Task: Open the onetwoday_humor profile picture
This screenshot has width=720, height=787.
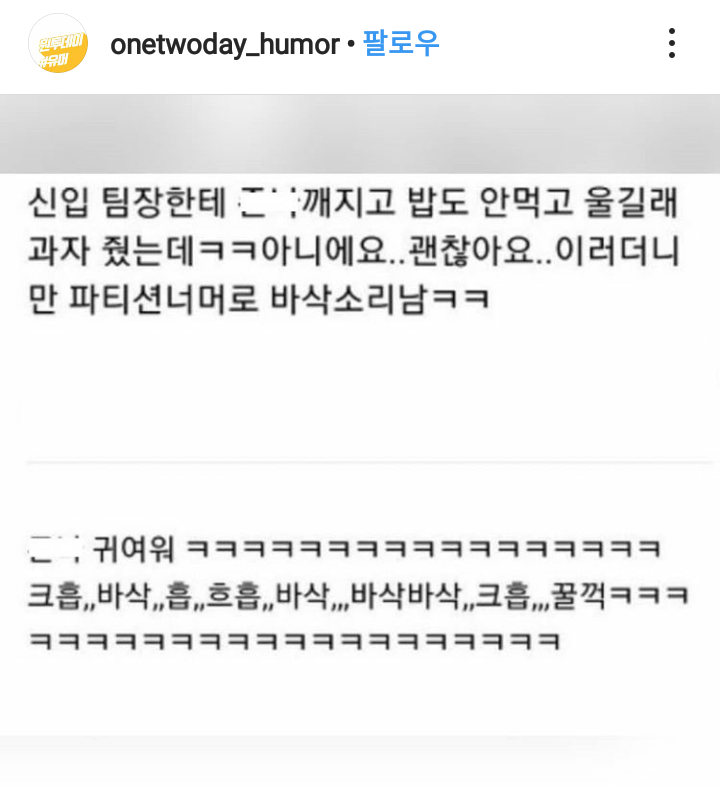Action: click(x=59, y=44)
